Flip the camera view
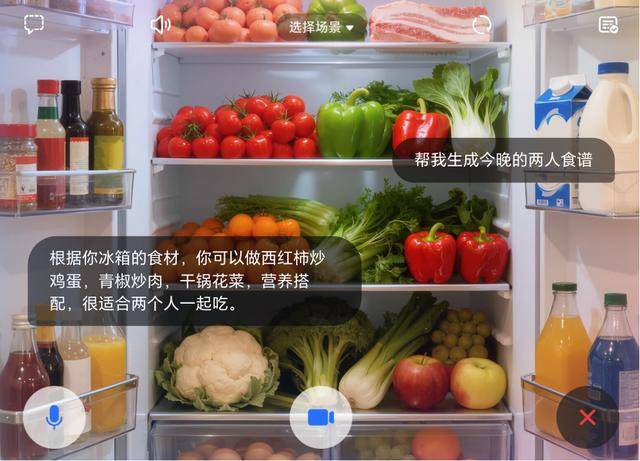Screen dimensions: 640x461 482,25
